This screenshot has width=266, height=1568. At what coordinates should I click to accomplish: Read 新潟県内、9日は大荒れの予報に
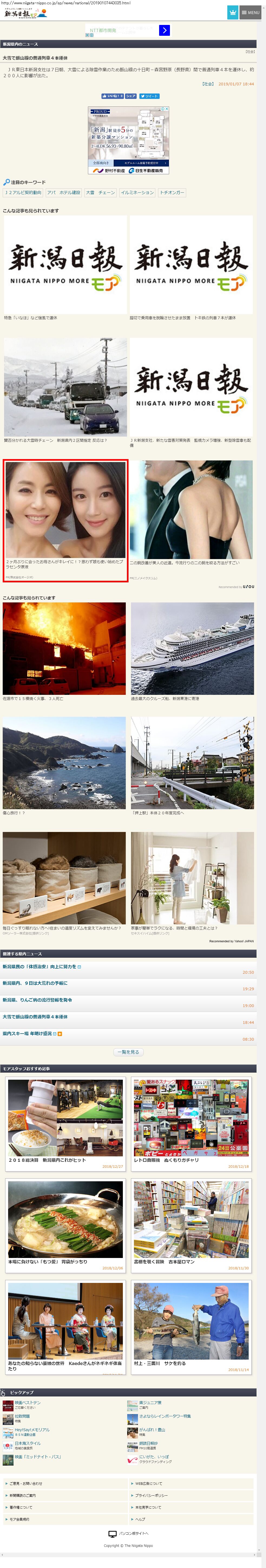pos(35,982)
